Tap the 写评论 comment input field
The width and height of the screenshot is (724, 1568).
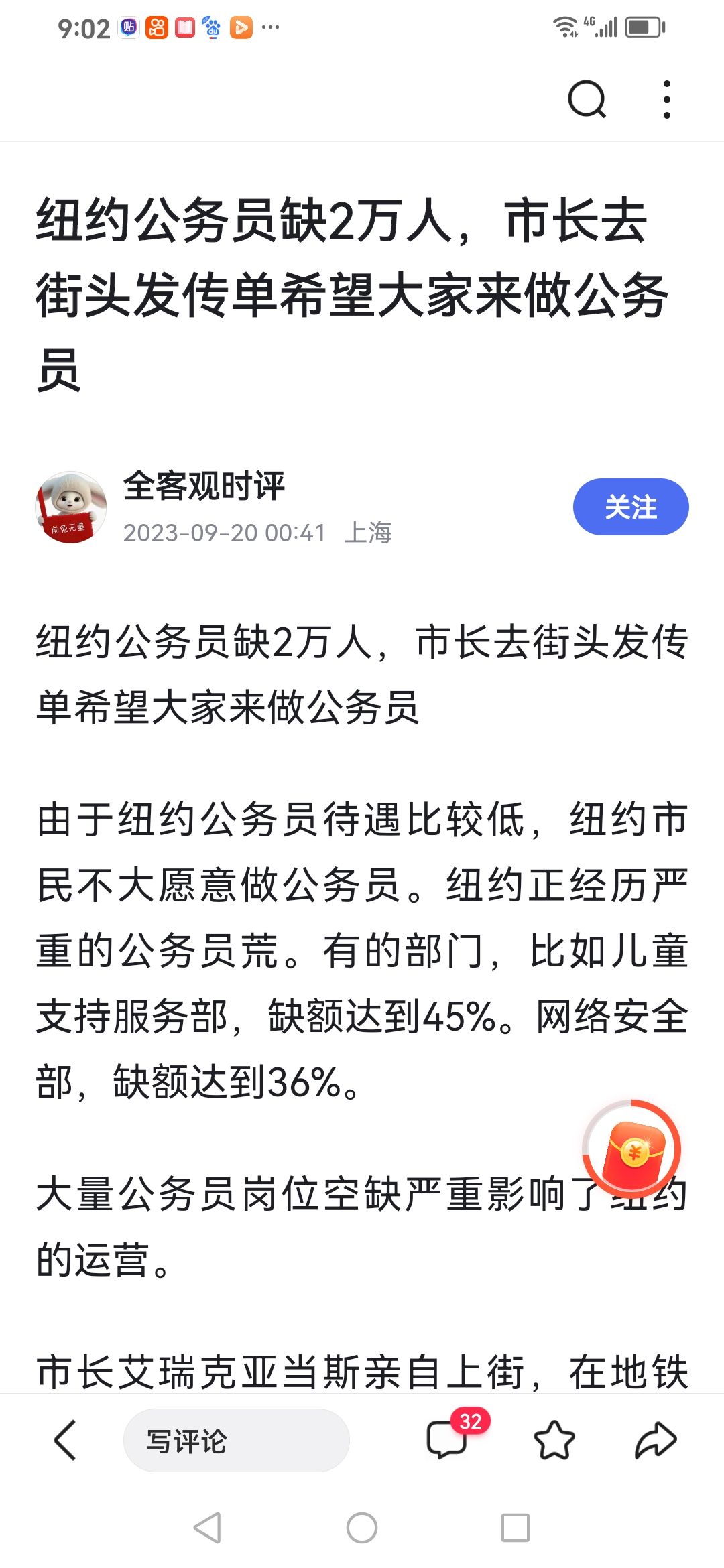[x=237, y=1440]
